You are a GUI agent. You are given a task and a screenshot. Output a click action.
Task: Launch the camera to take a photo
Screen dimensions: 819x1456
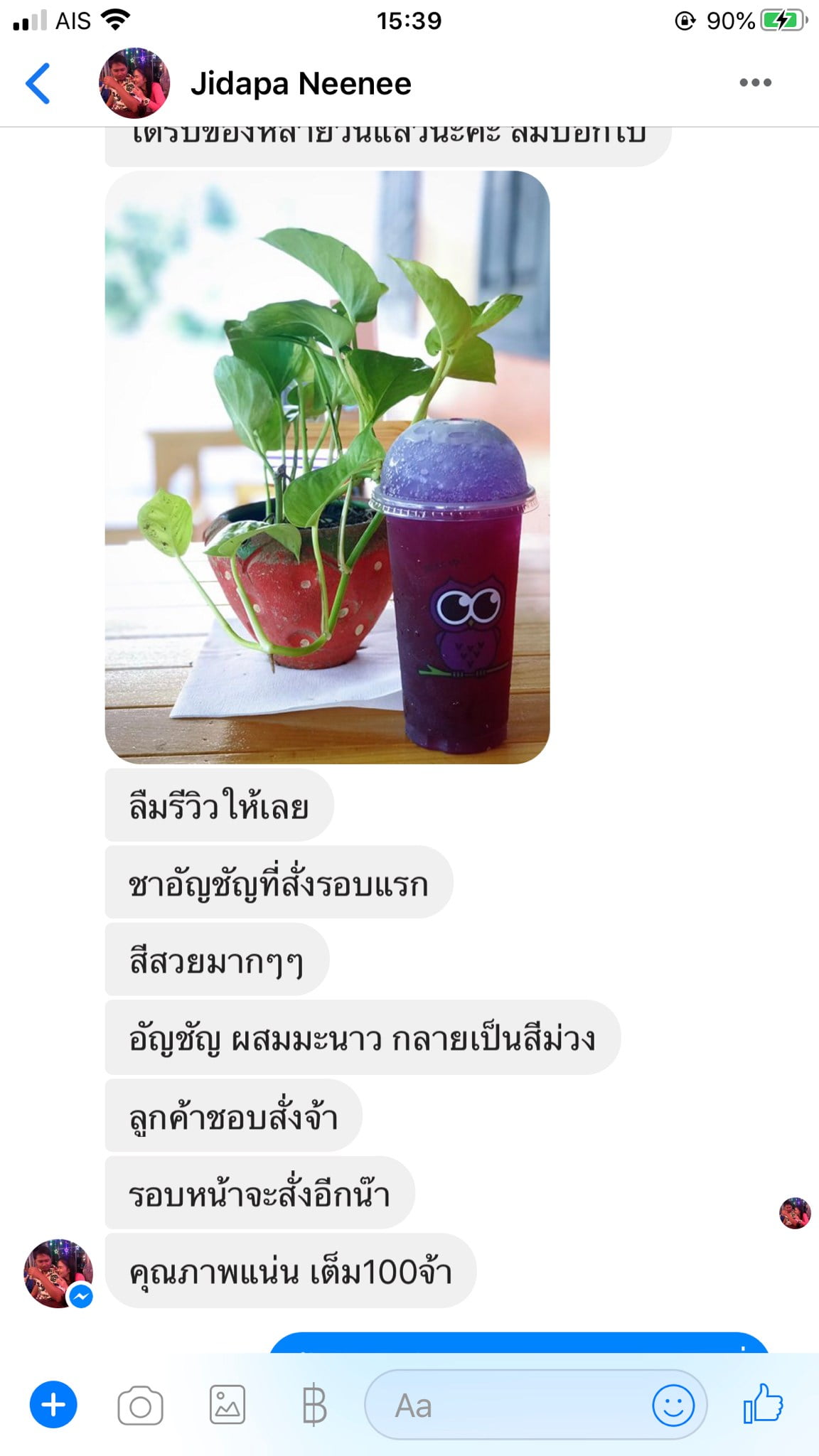(140, 1406)
